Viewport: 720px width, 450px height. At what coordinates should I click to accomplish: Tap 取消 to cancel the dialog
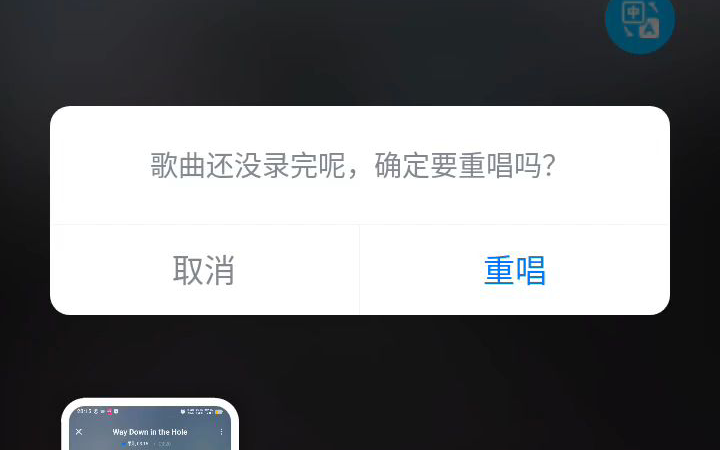(204, 270)
